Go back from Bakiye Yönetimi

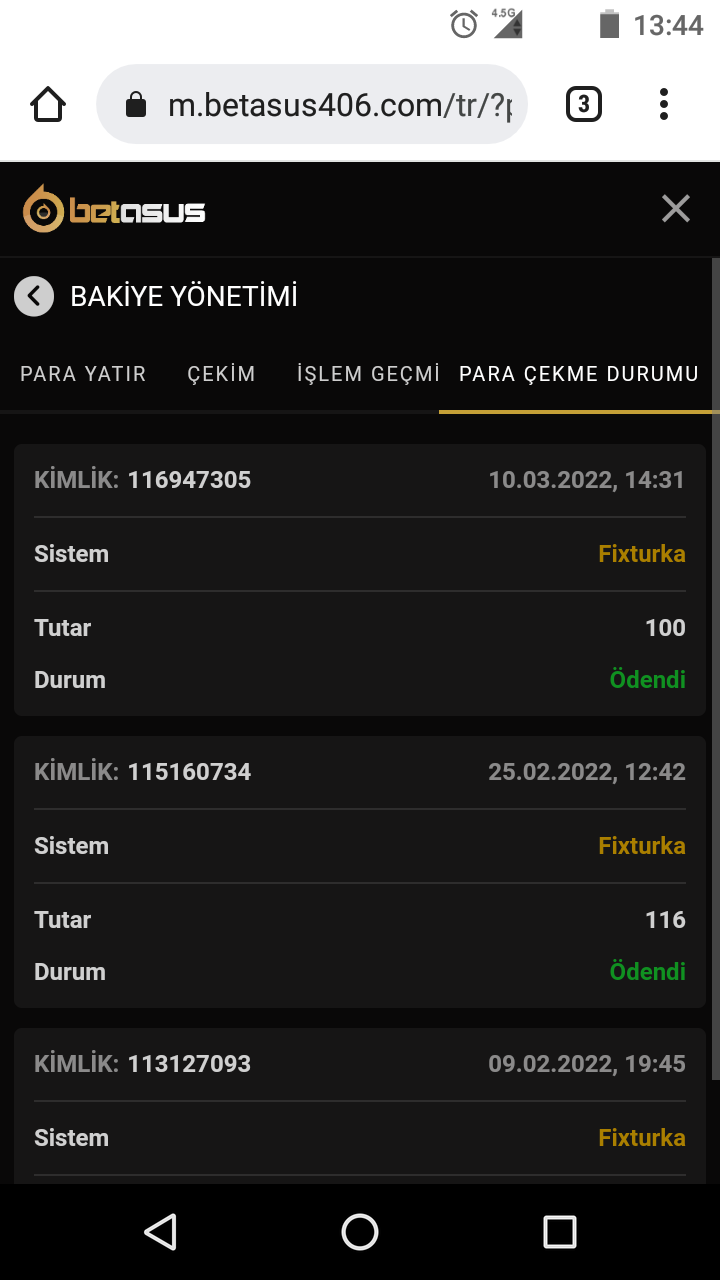click(x=34, y=296)
